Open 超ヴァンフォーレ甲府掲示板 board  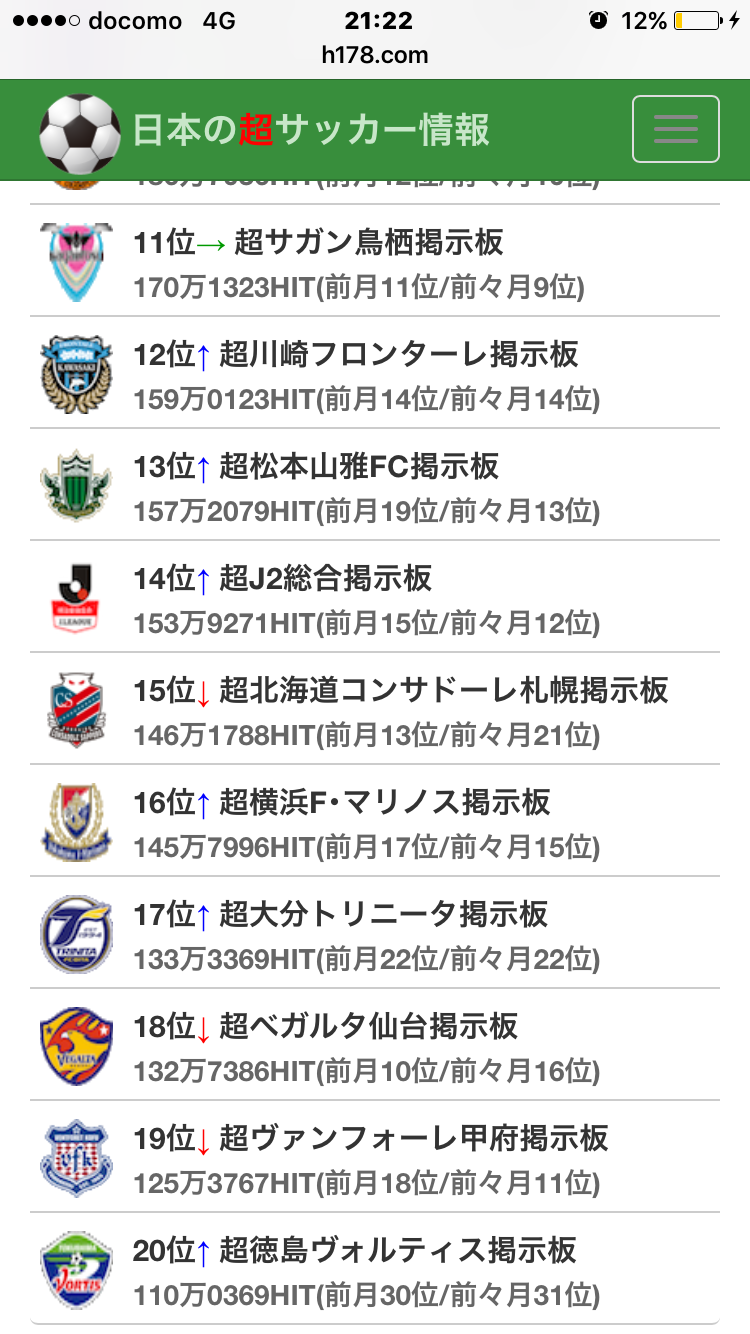pyautogui.click(x=413, y=1139)
